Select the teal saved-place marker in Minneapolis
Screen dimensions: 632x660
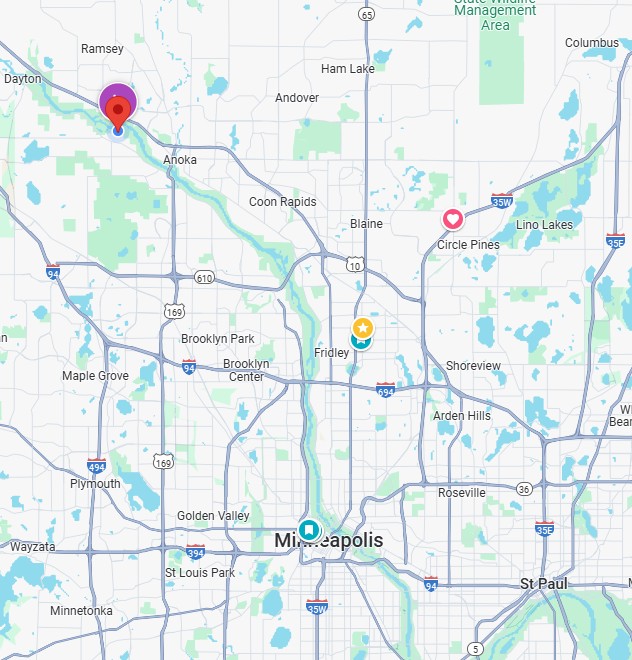point(310,529)
